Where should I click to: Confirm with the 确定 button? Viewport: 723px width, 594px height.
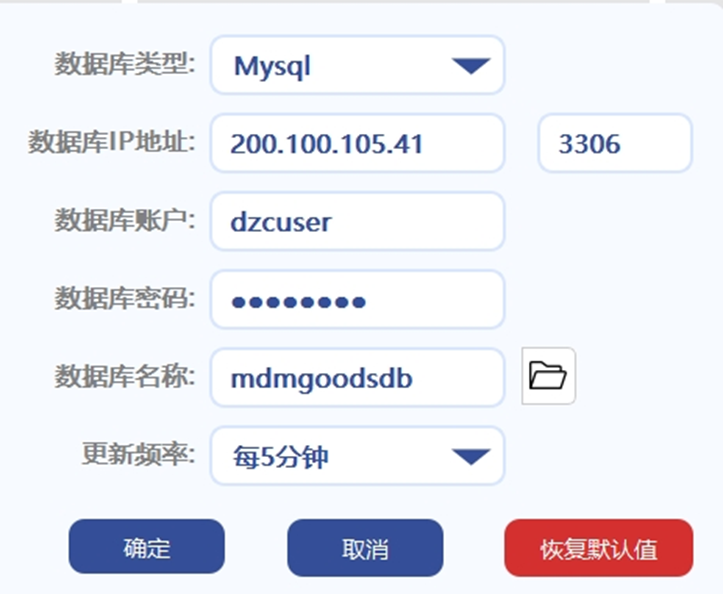click(147, 548)
